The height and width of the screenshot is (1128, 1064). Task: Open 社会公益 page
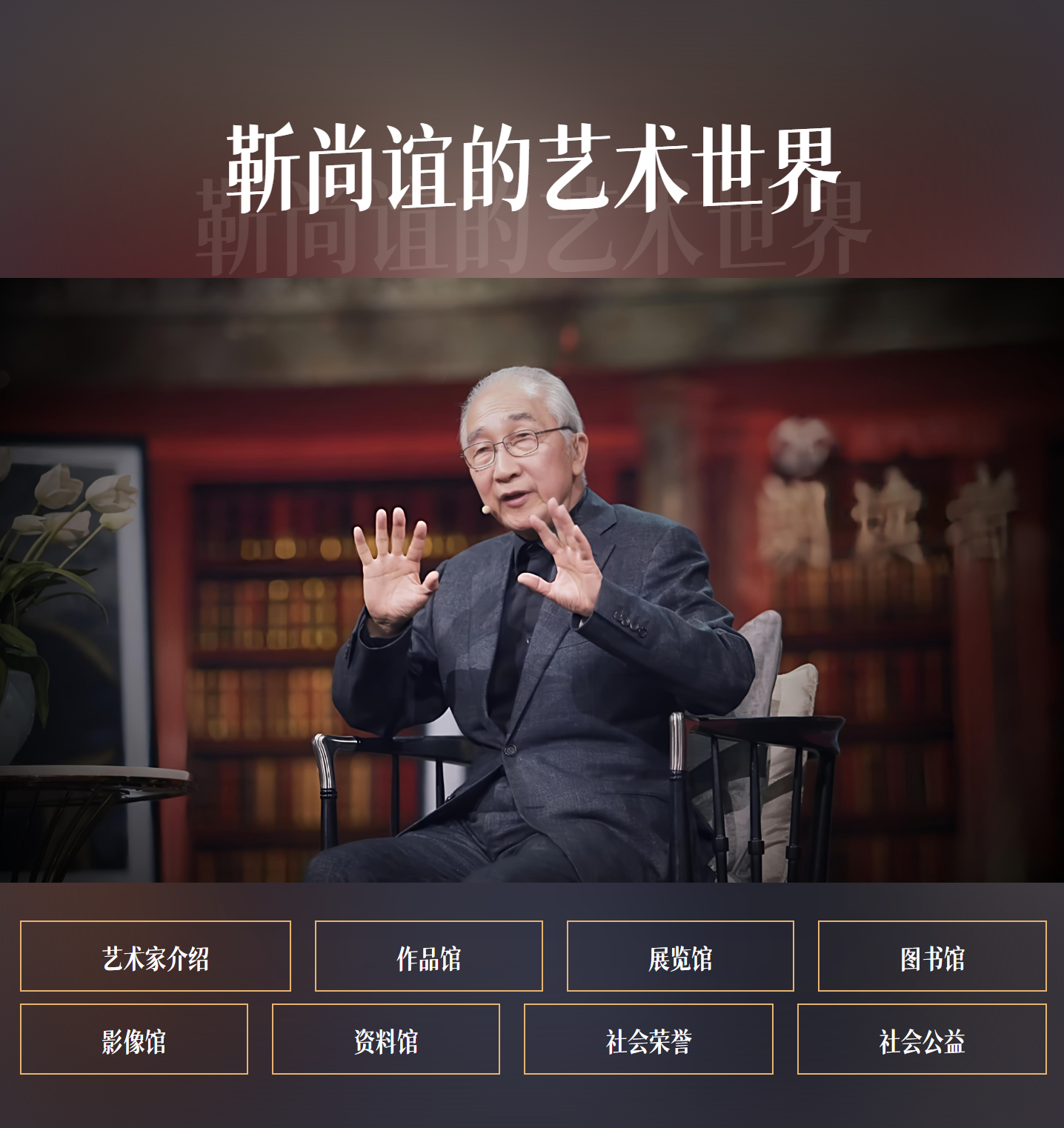tap(922, 1039)
